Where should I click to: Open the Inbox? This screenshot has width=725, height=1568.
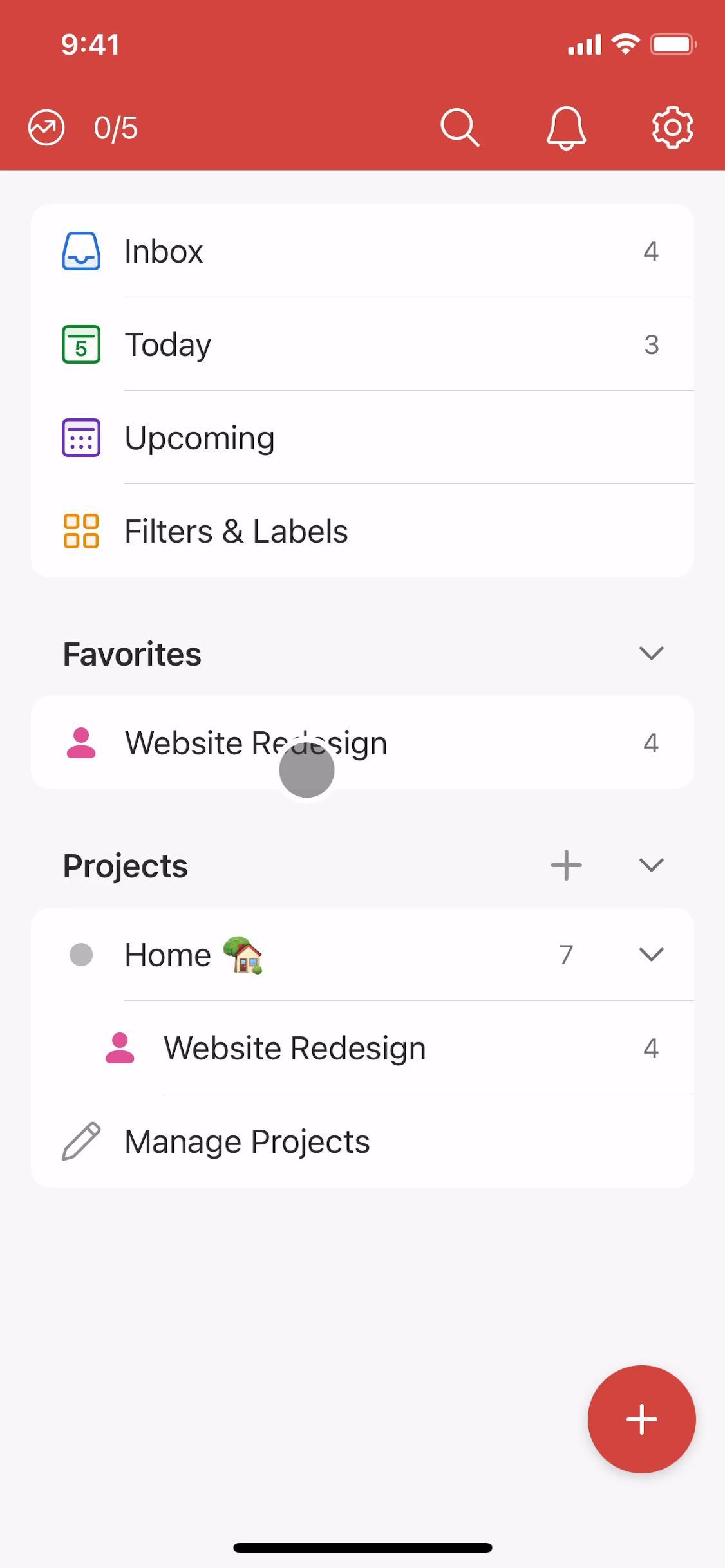(x=362, y=251)
